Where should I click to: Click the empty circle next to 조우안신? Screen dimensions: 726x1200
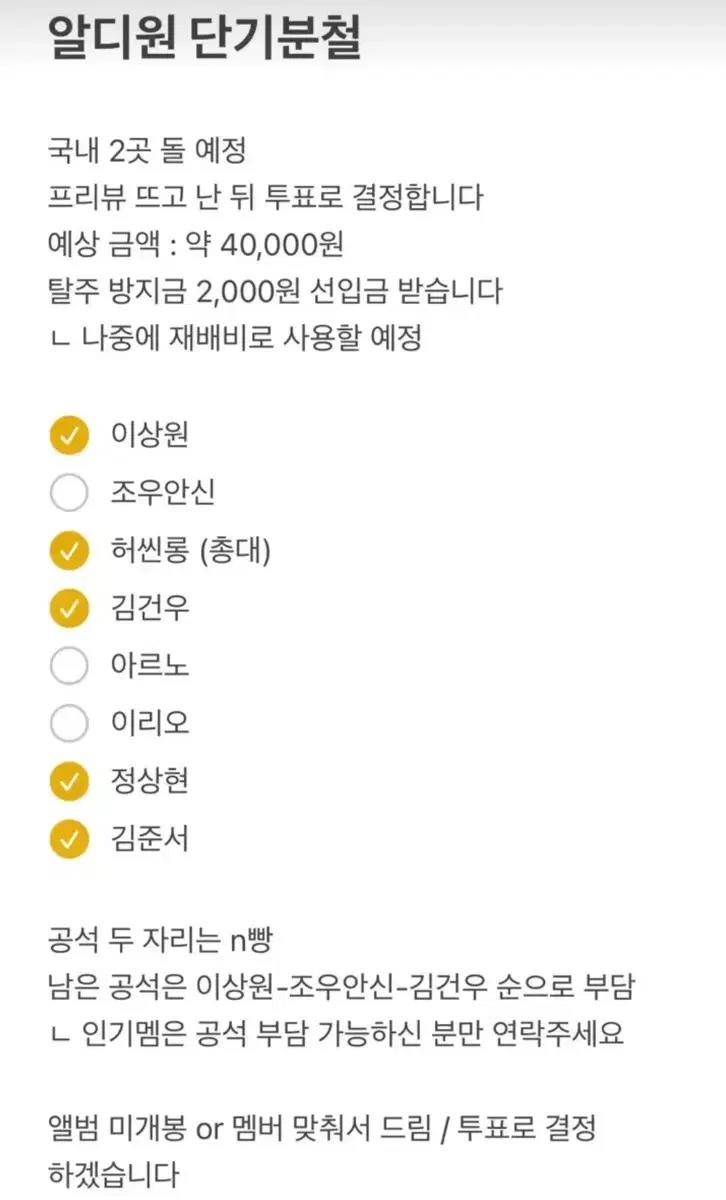(69, 491)
